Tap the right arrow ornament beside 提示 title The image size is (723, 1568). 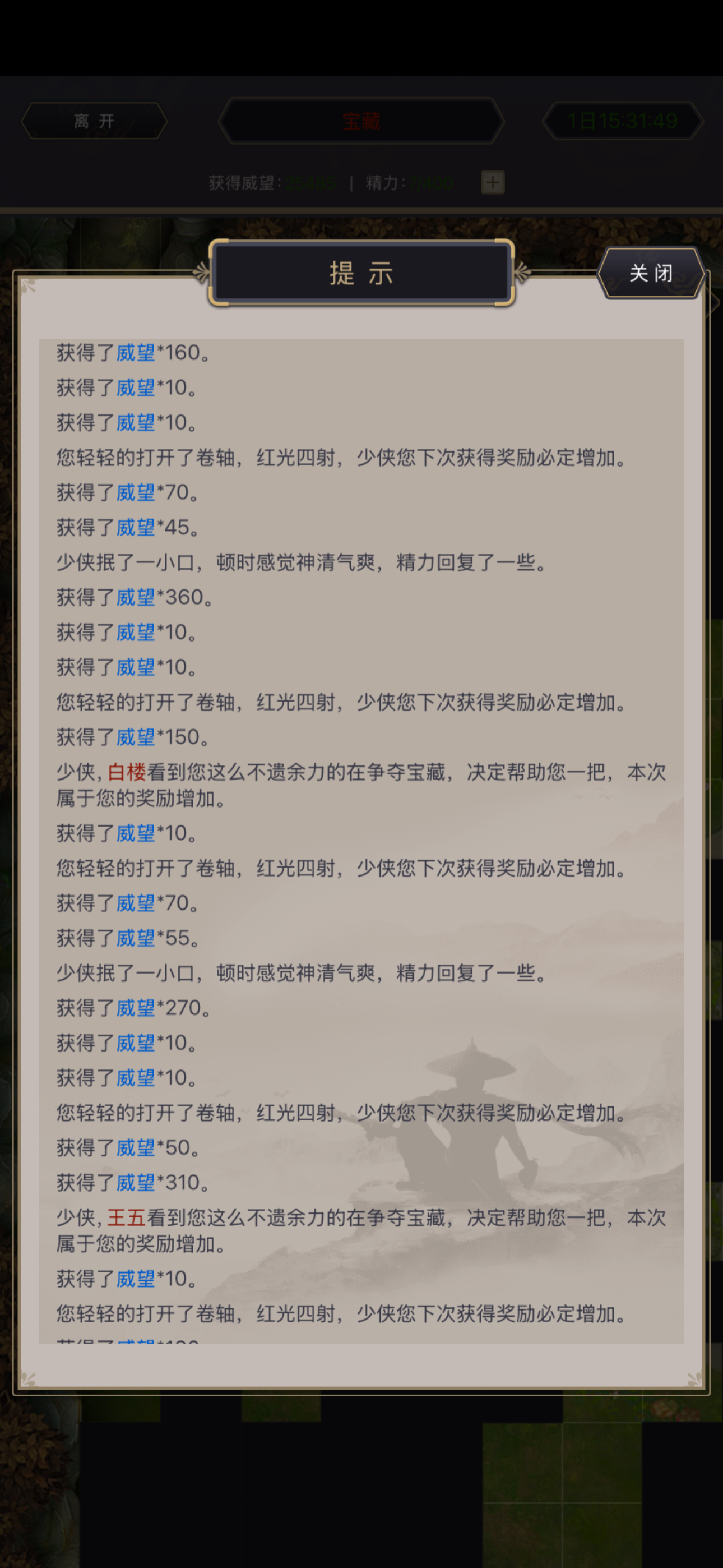tap(525, 272)
